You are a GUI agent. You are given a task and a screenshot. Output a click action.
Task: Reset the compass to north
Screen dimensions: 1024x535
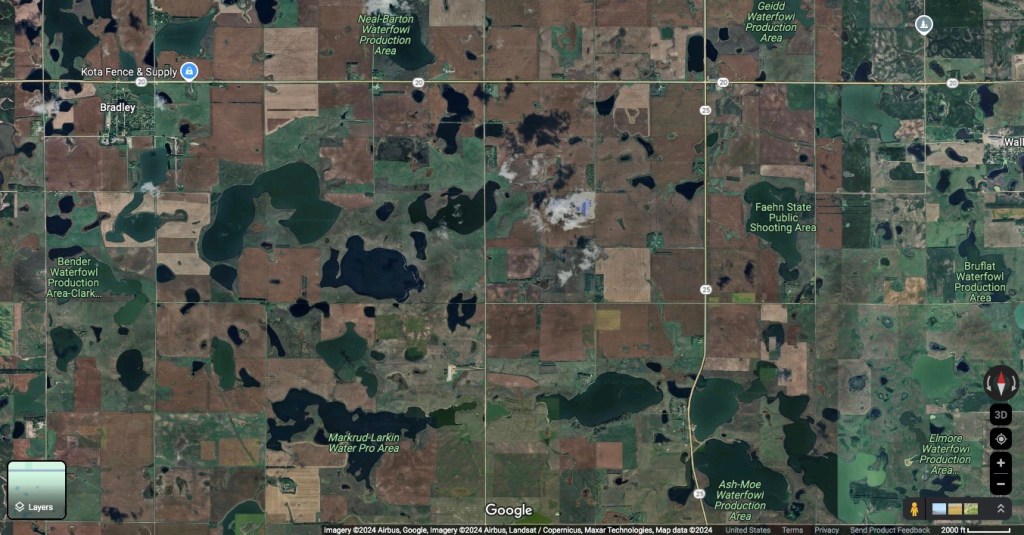pos(1001,382)
